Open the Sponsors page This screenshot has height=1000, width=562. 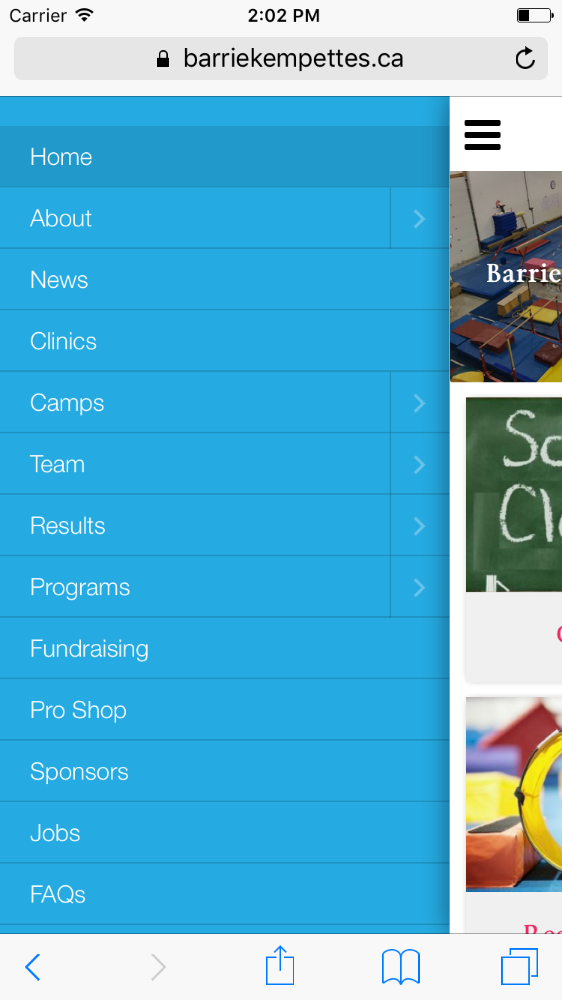(225, 771)
